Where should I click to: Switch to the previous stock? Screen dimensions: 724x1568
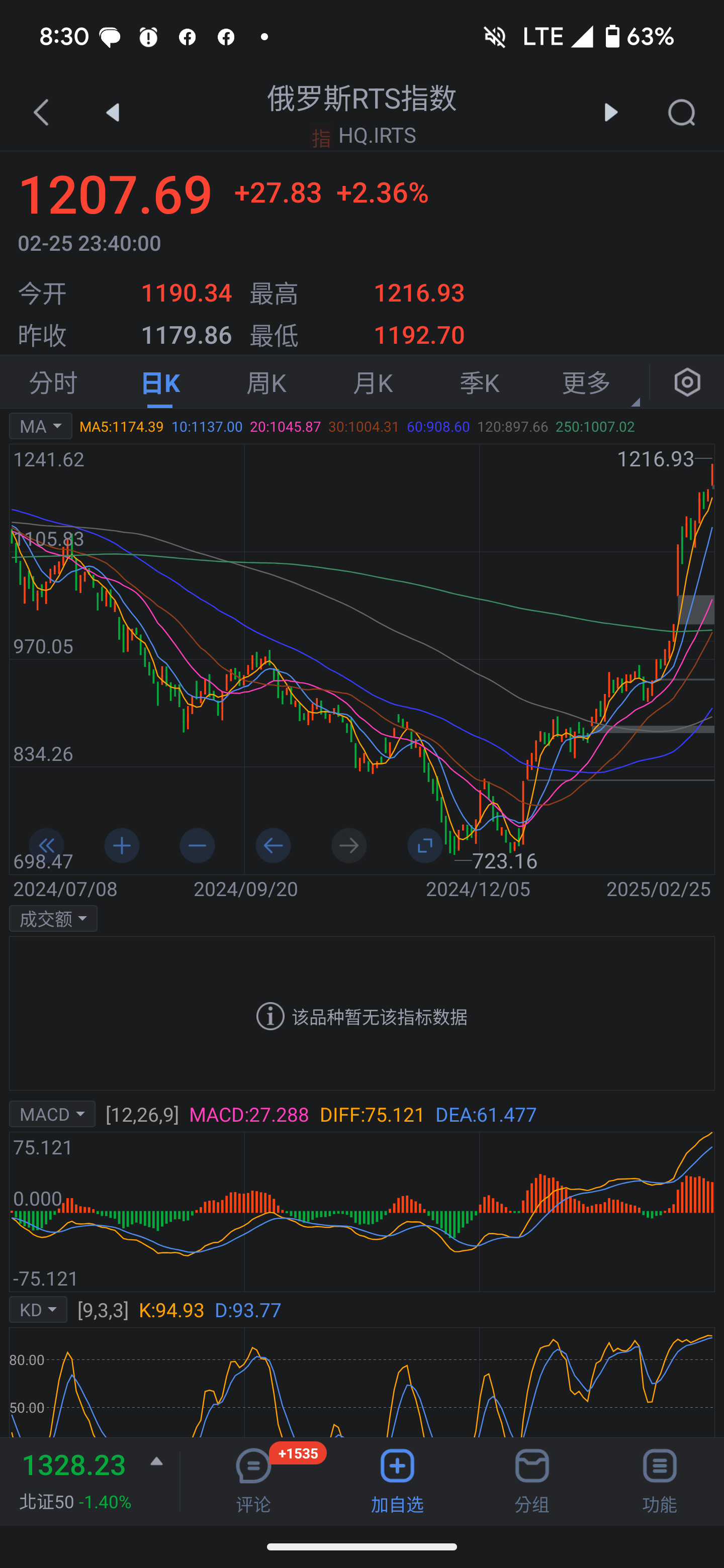(x=113, y=113)
